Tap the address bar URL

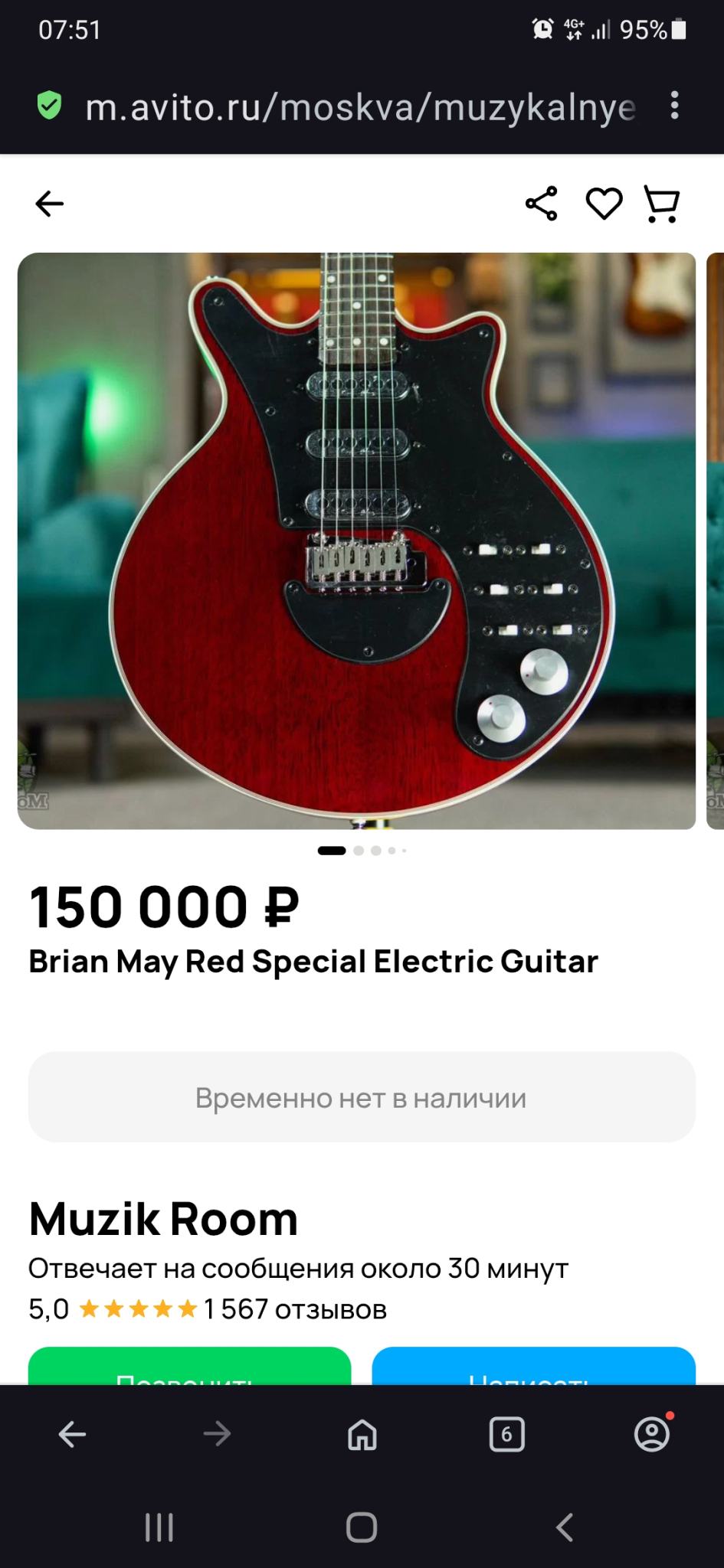pyautogui.click(x=360, y=107)
